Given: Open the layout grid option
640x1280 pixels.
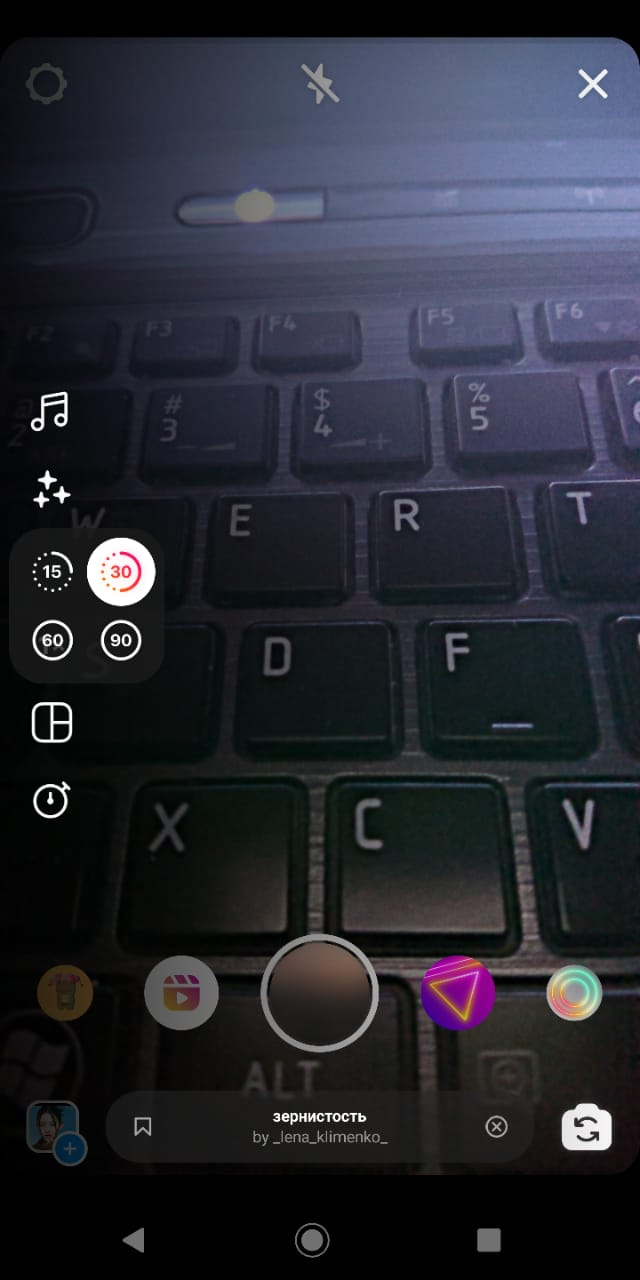Looking at the screenshot, I should point(52,722).
